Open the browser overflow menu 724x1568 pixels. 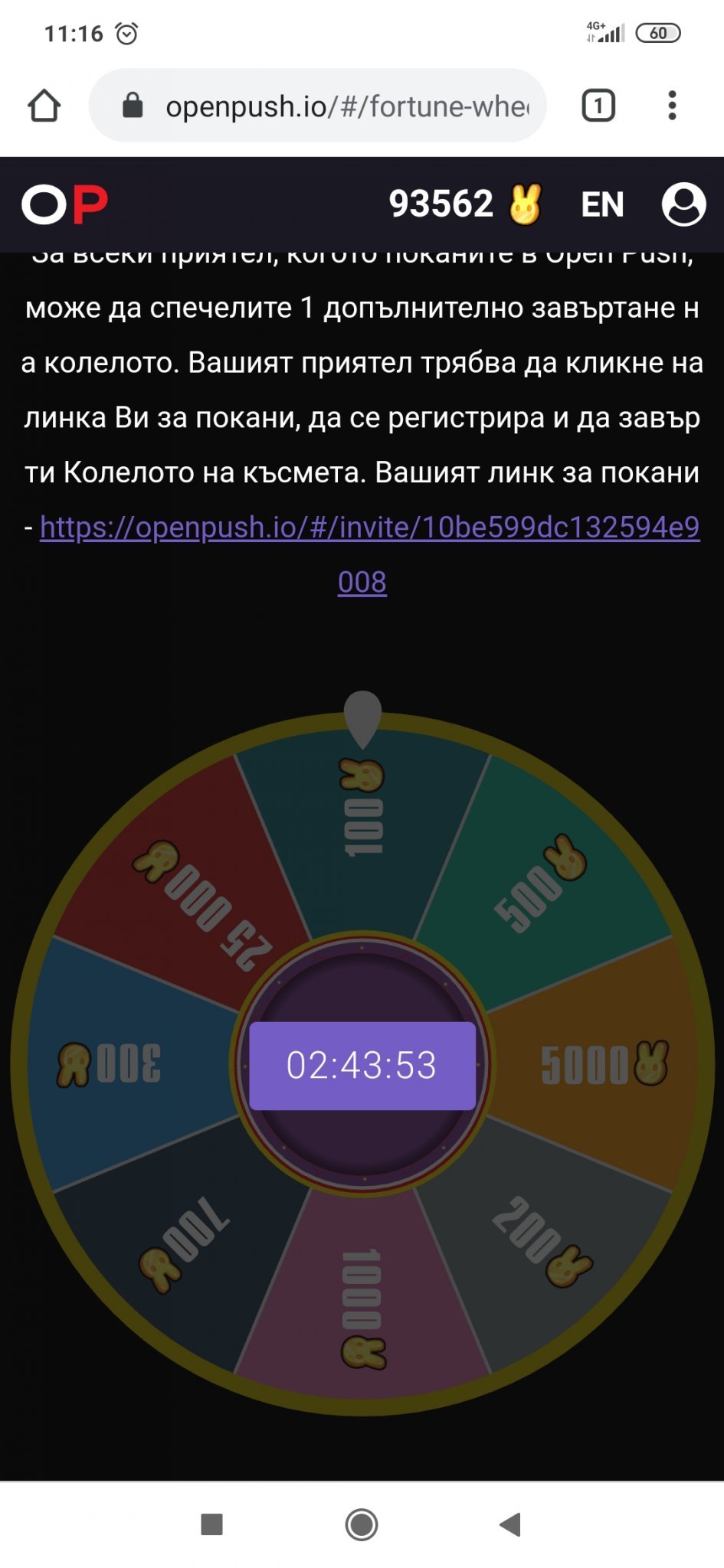(x=672, y=106)
